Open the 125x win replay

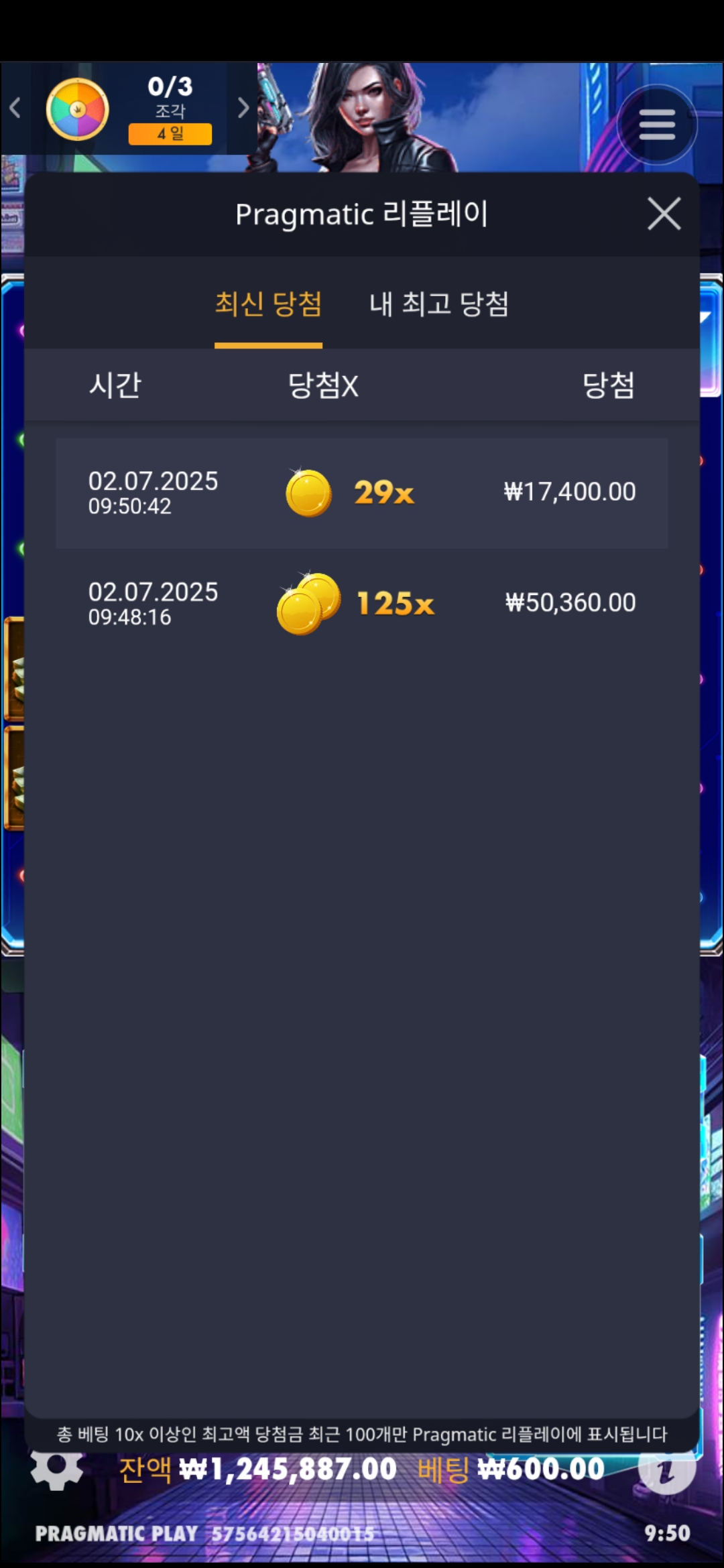(362, 603)
